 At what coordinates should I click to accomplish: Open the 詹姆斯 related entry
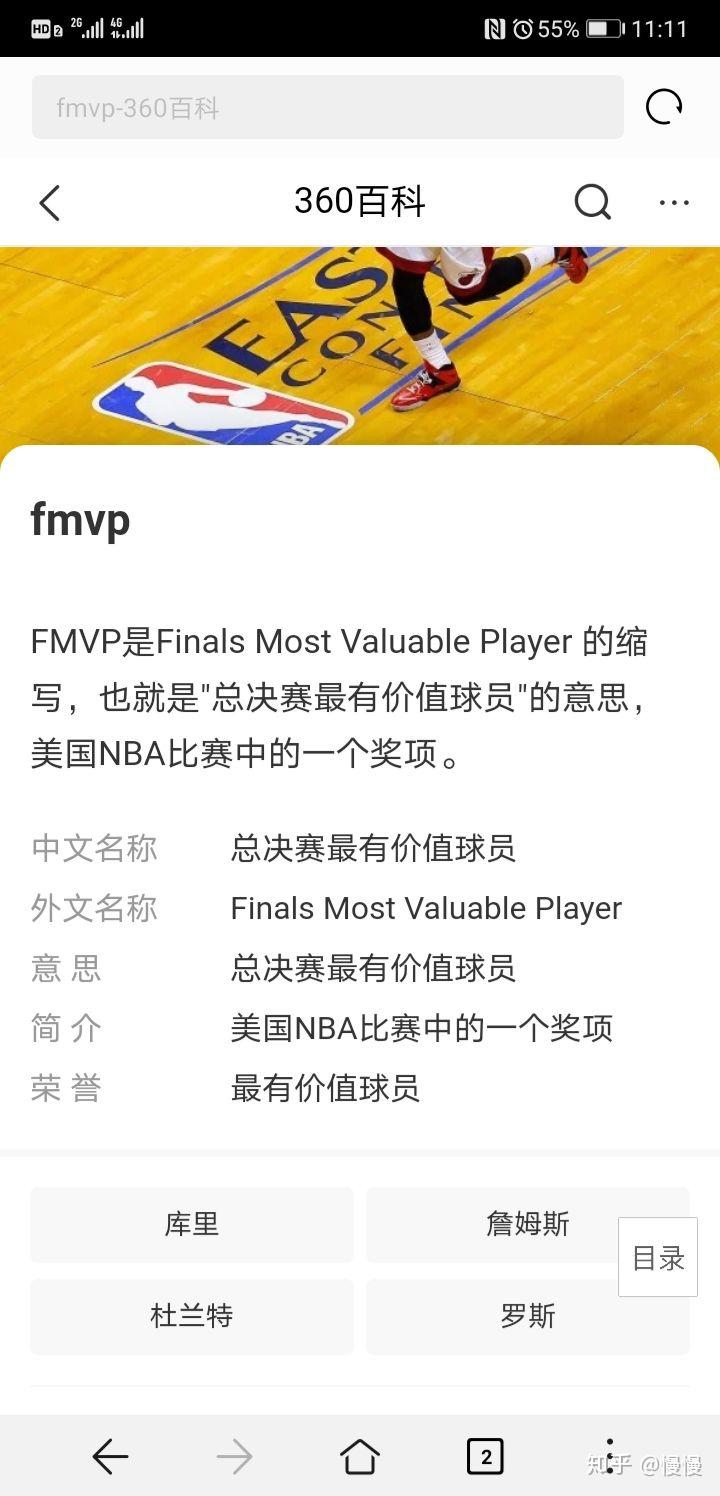click(528, 1224)
